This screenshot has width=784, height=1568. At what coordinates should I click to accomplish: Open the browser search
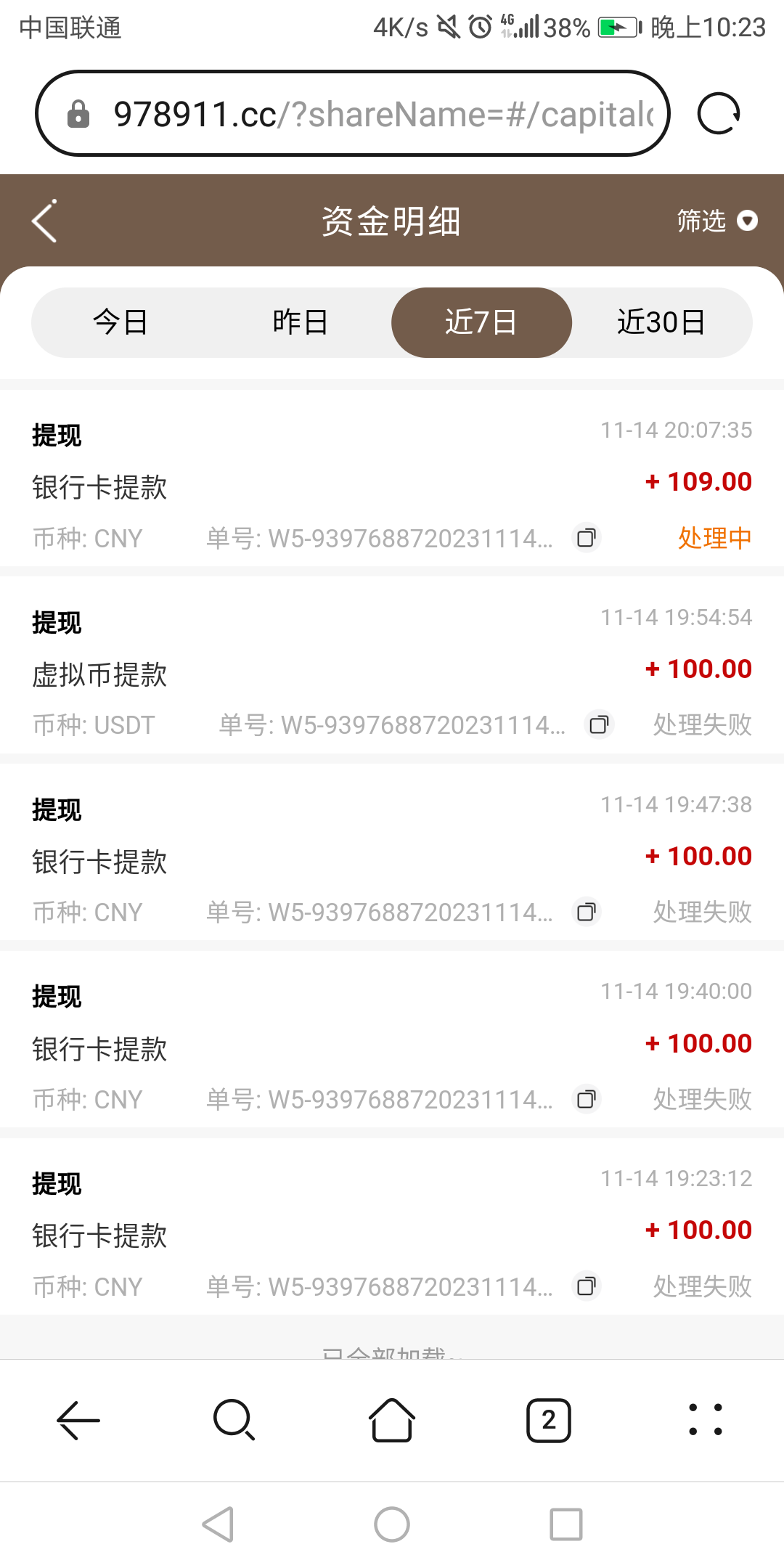coord(234,1420)
